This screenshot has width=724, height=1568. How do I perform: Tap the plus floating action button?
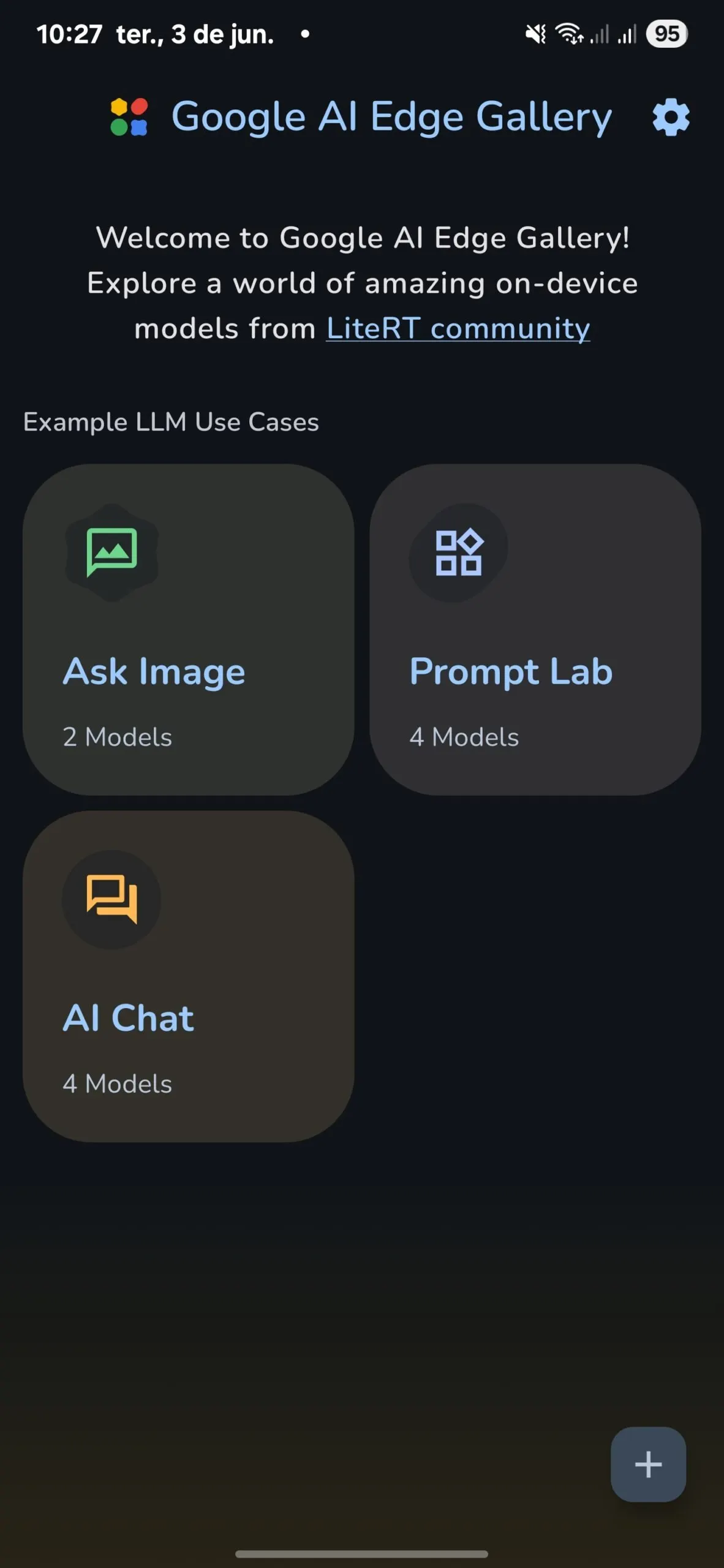pyautogui.click(x=648, y=1464)
